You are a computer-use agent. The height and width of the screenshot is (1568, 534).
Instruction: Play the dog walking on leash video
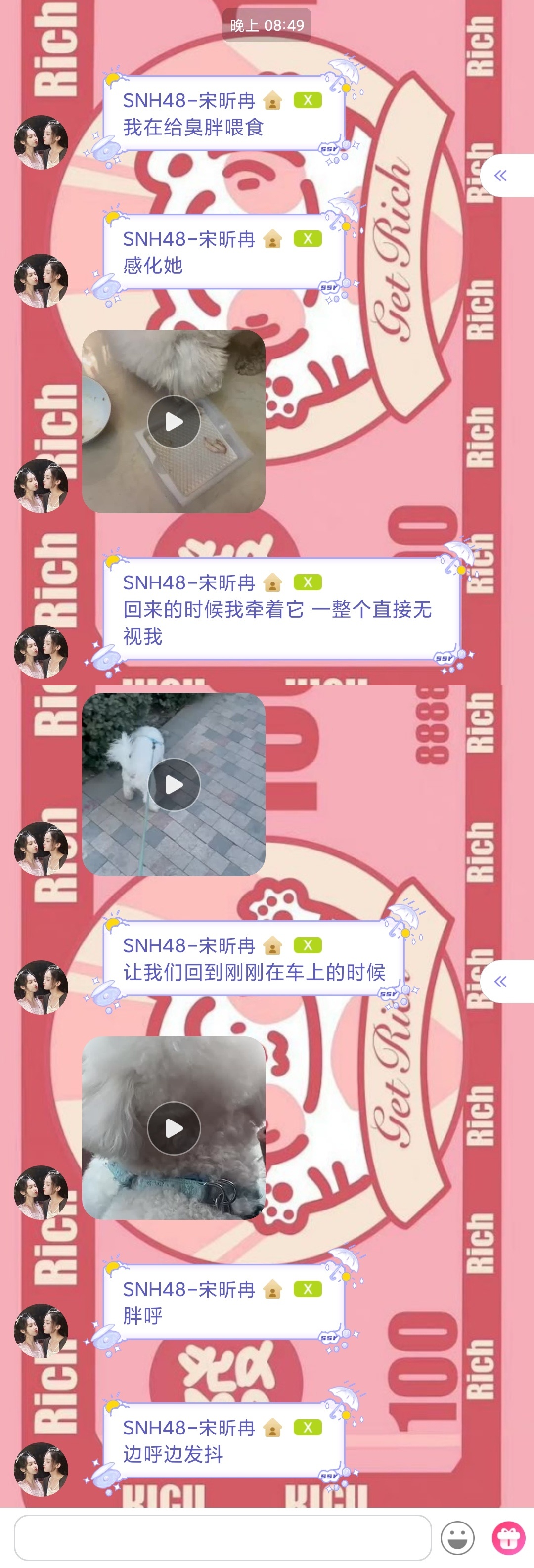tap(174, 784)
